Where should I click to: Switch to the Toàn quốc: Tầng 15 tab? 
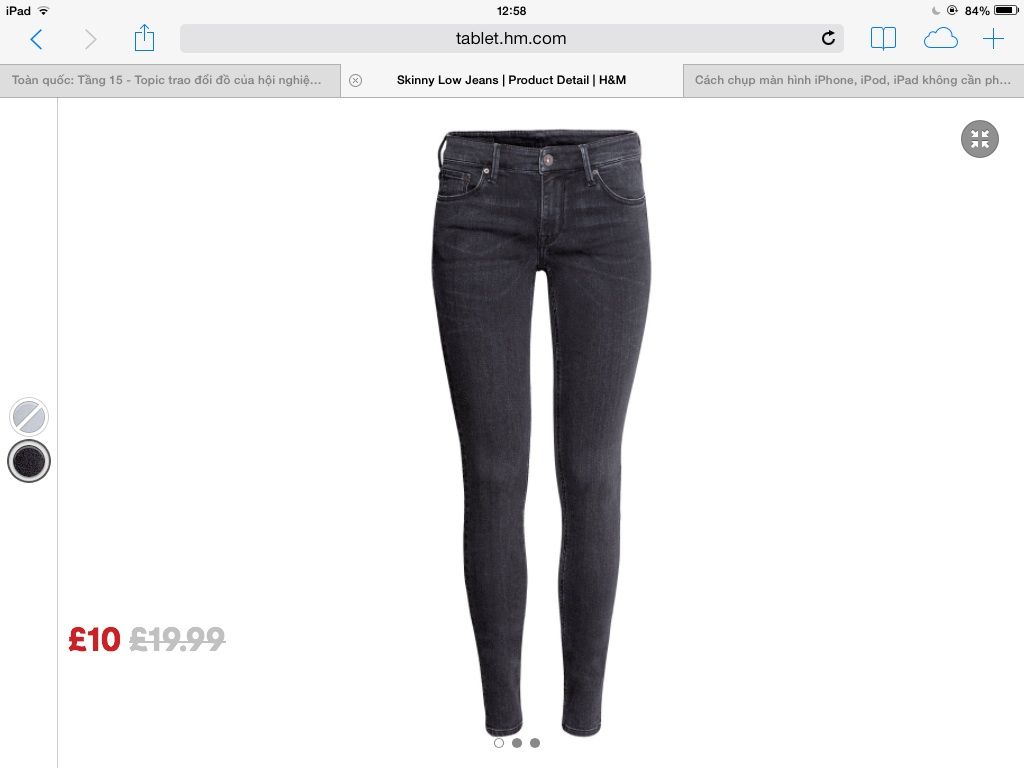(168, 80)
